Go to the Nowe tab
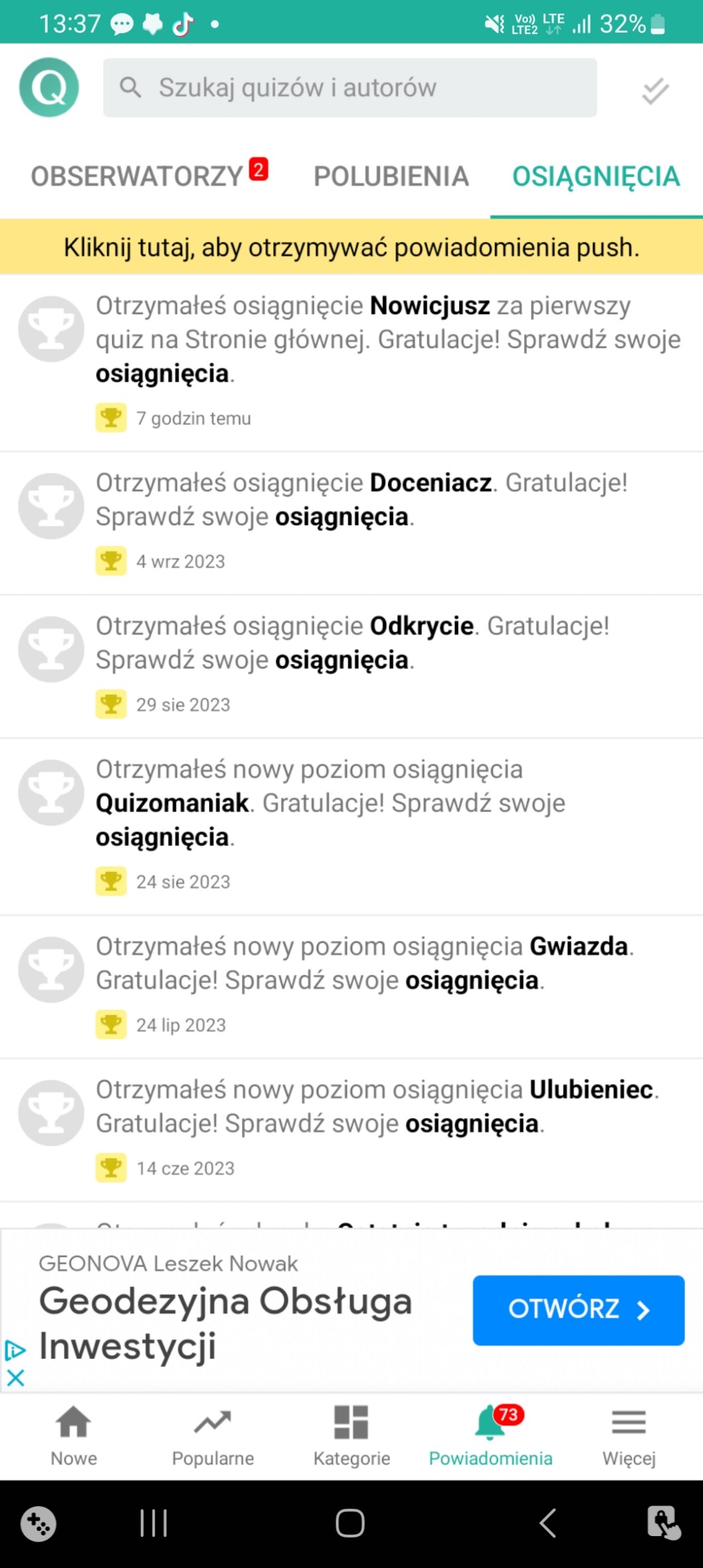This screenshot has width=703, height=1568. point(74,1435)
